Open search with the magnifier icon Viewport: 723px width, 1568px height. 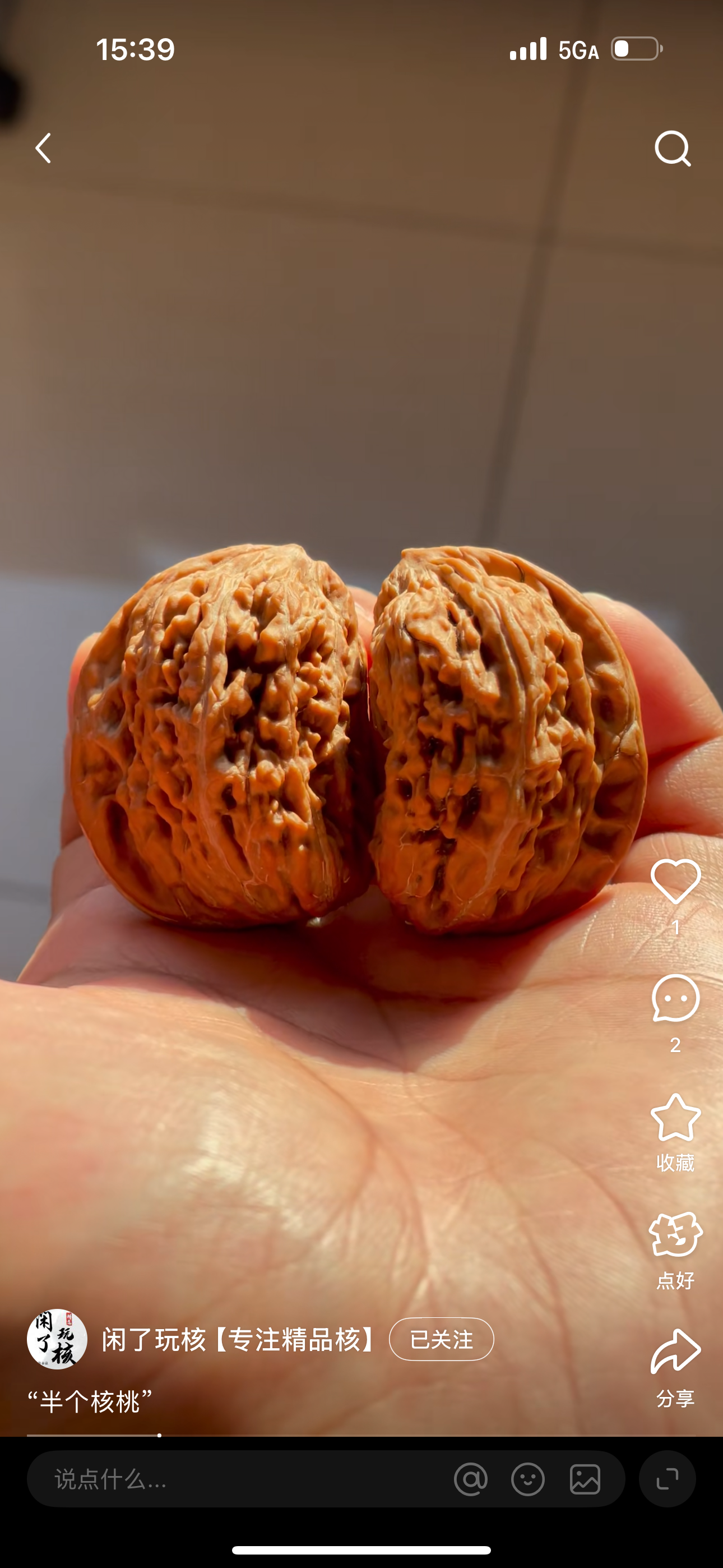coord(673,149)
